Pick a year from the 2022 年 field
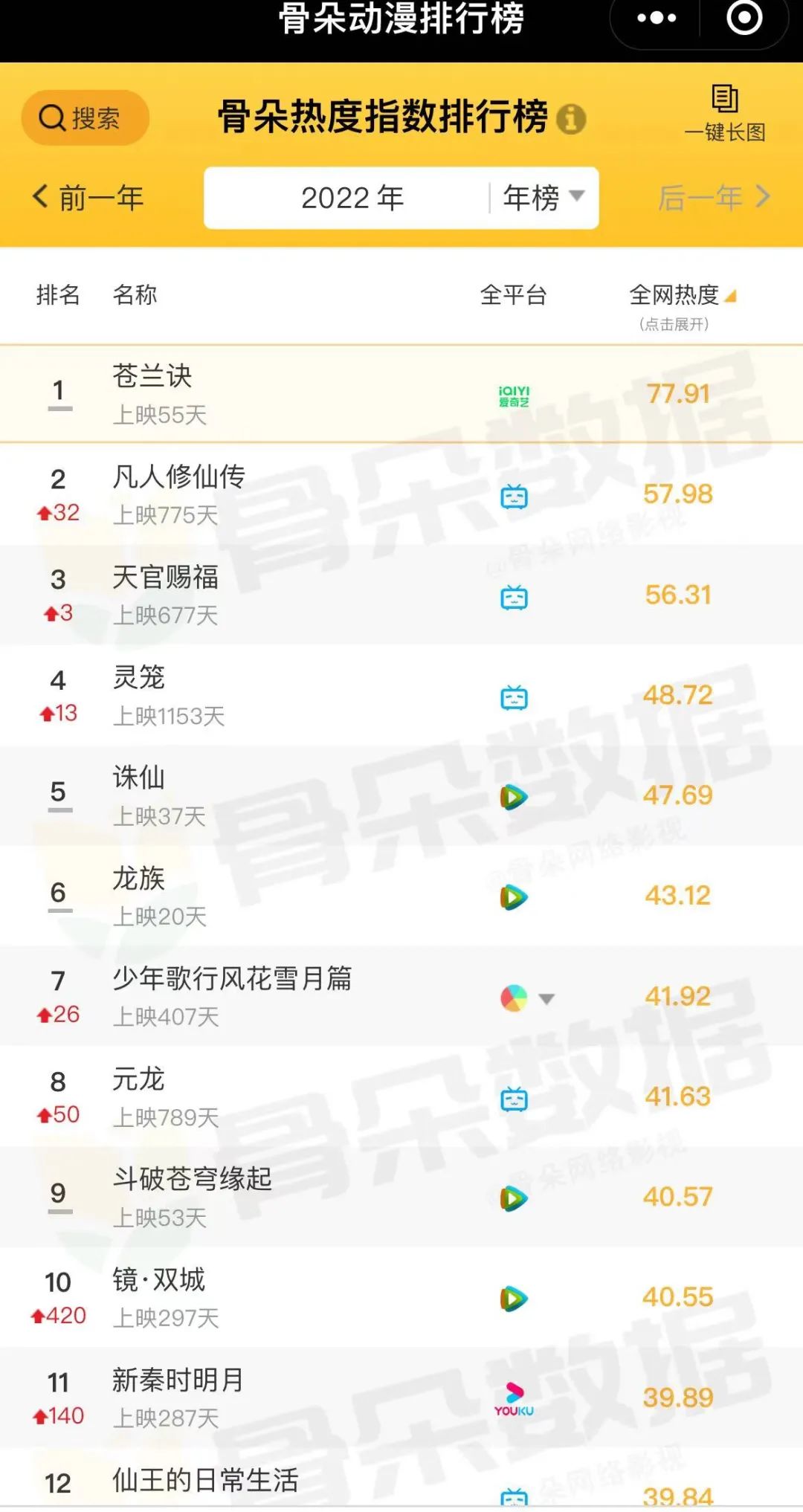The image size is (803, 1512). tap(352, 198)
